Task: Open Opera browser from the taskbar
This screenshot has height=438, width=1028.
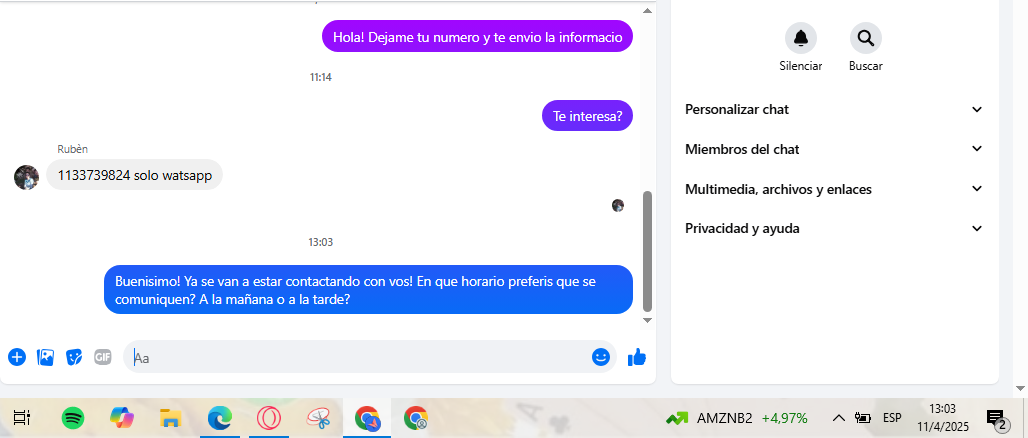Action: pyautogui.click(x=268, y=418)
